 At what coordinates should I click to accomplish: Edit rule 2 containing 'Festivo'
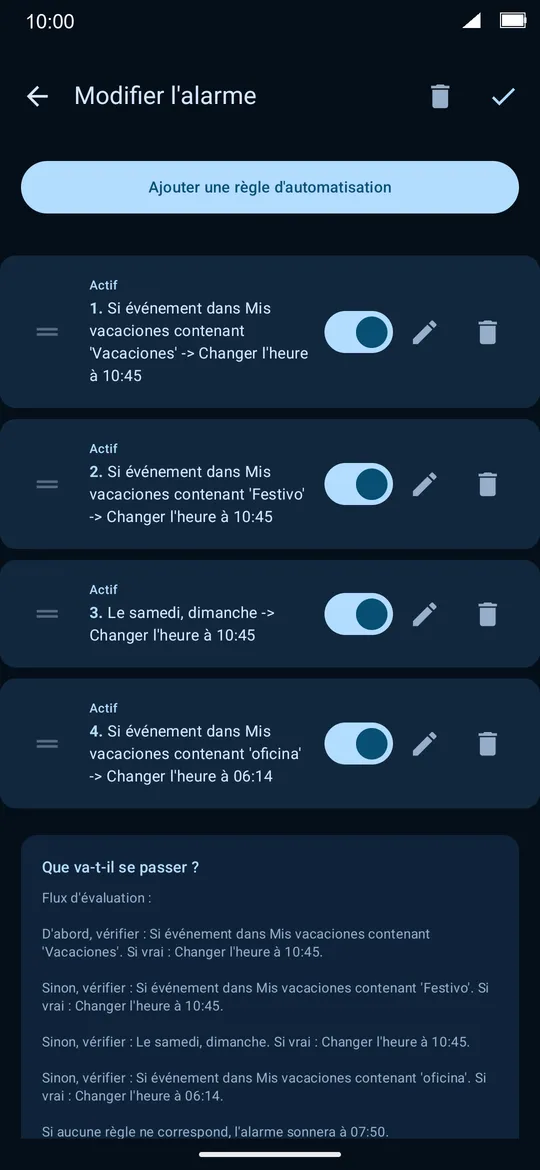[424, 484]
